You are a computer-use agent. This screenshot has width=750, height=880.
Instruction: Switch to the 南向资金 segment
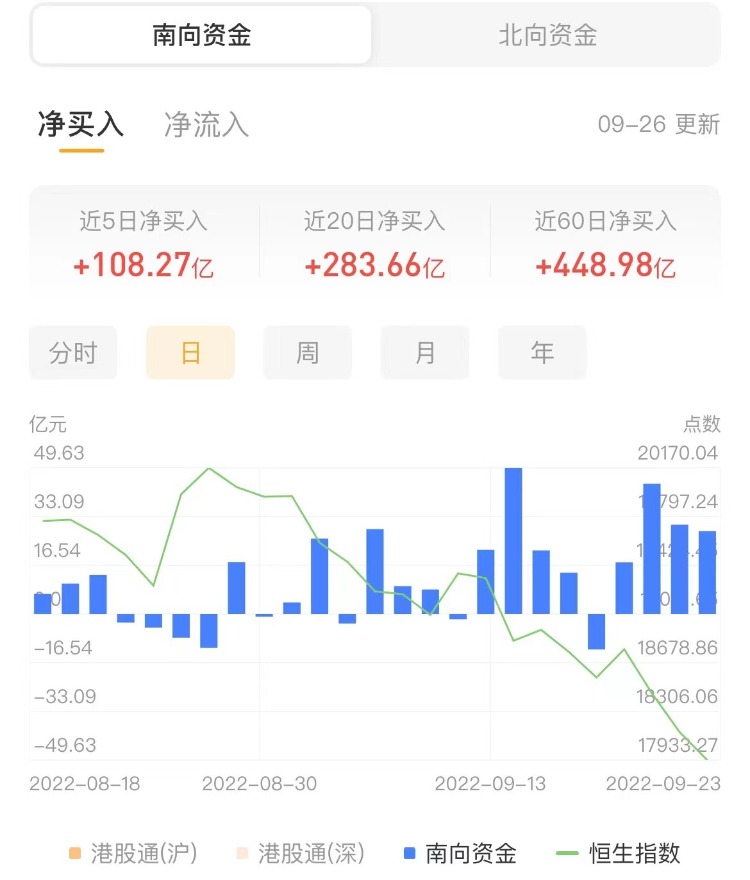click(202, 36)
